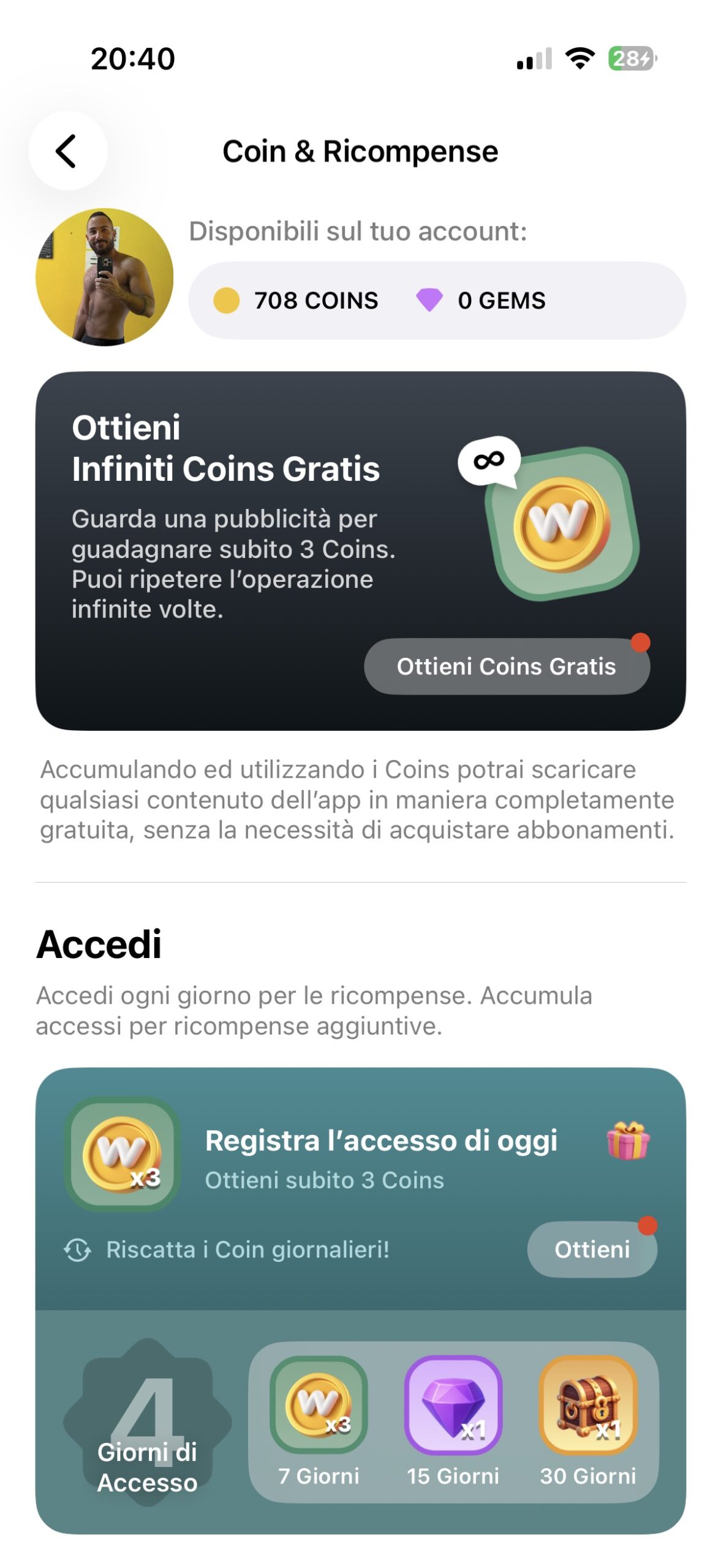Open the 7 Giorni reward tile
The image size is (721, 1568).
pyautogui.click(x=319, y=1422)
